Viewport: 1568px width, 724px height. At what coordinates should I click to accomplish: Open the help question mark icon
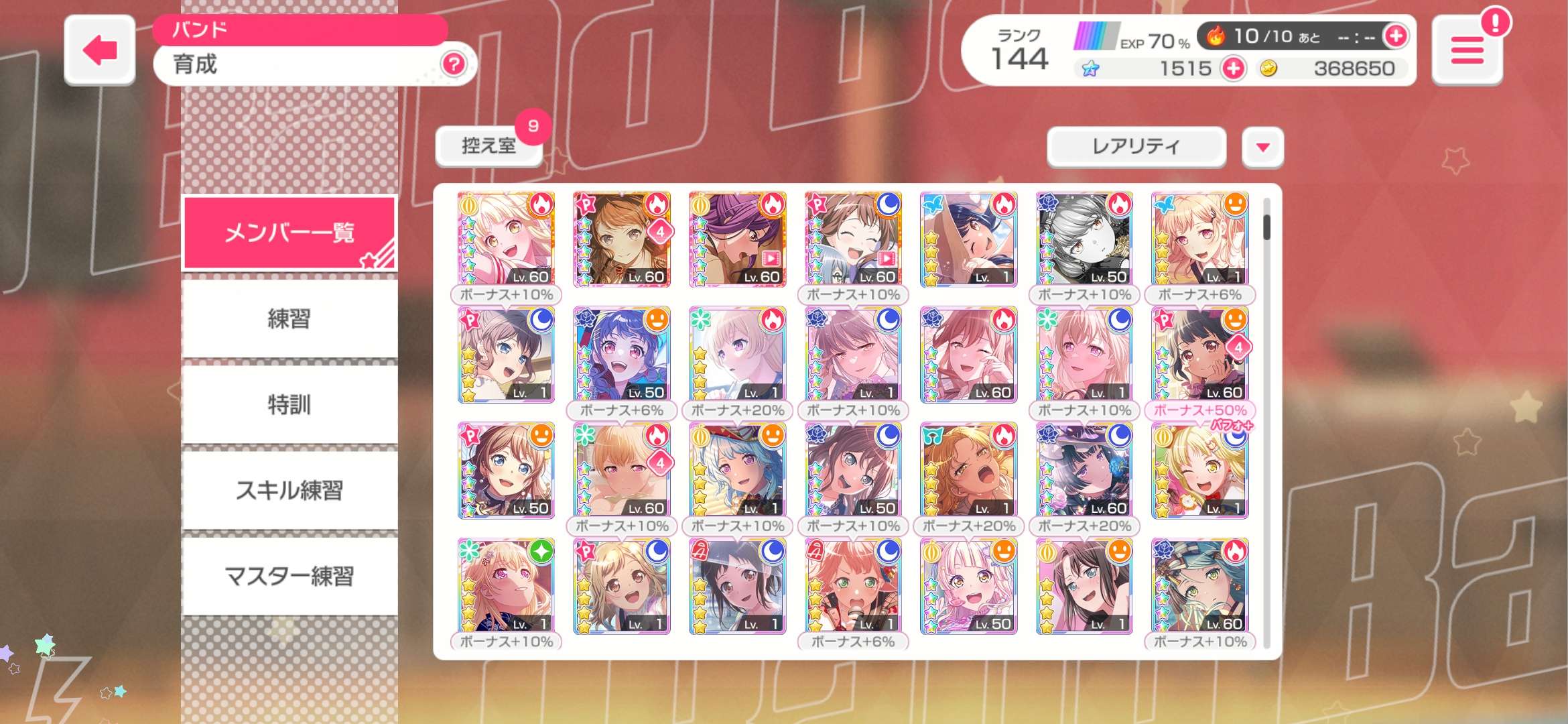point(454,64)
